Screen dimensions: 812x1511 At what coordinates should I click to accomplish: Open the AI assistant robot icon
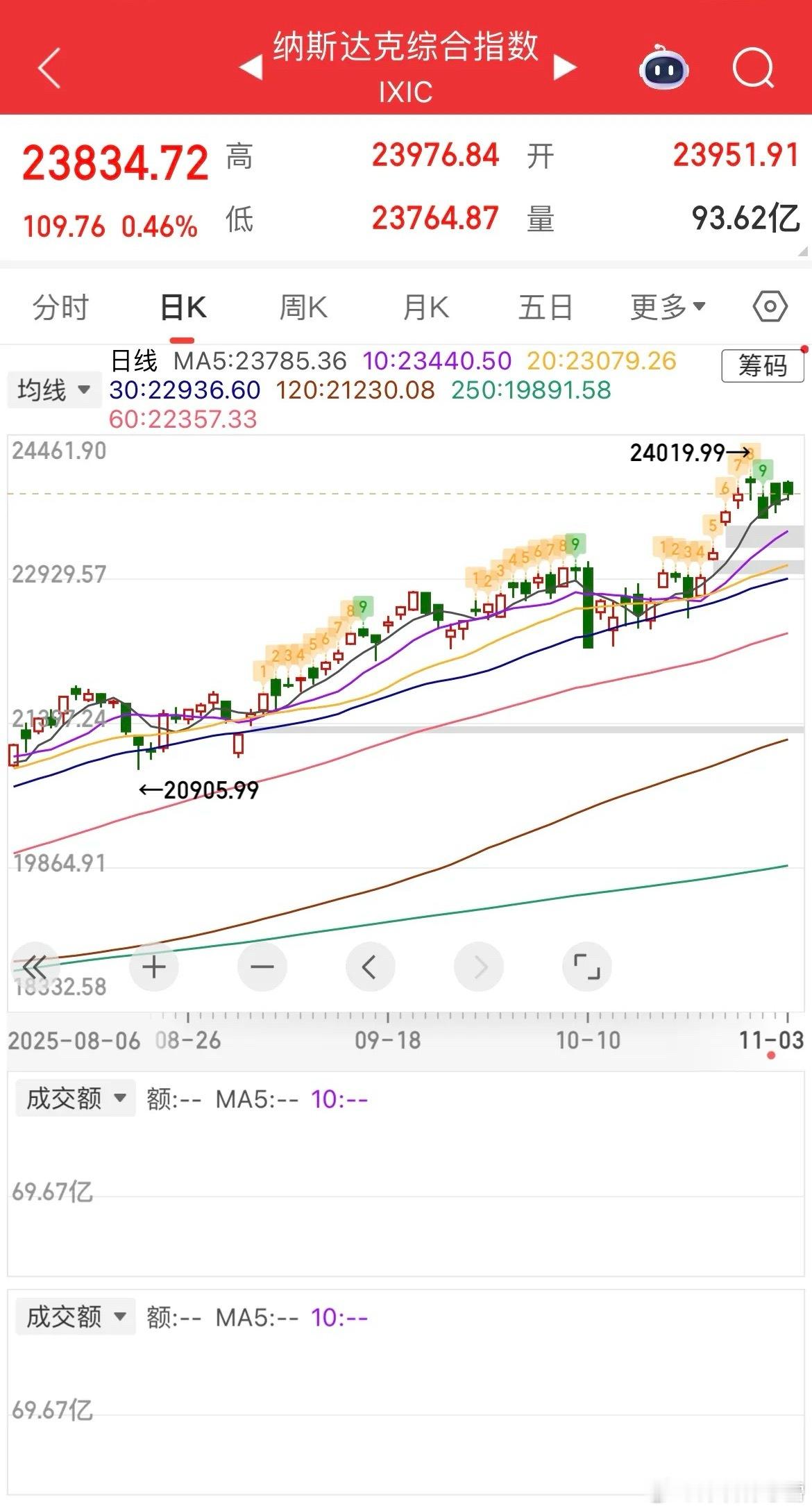663,69
